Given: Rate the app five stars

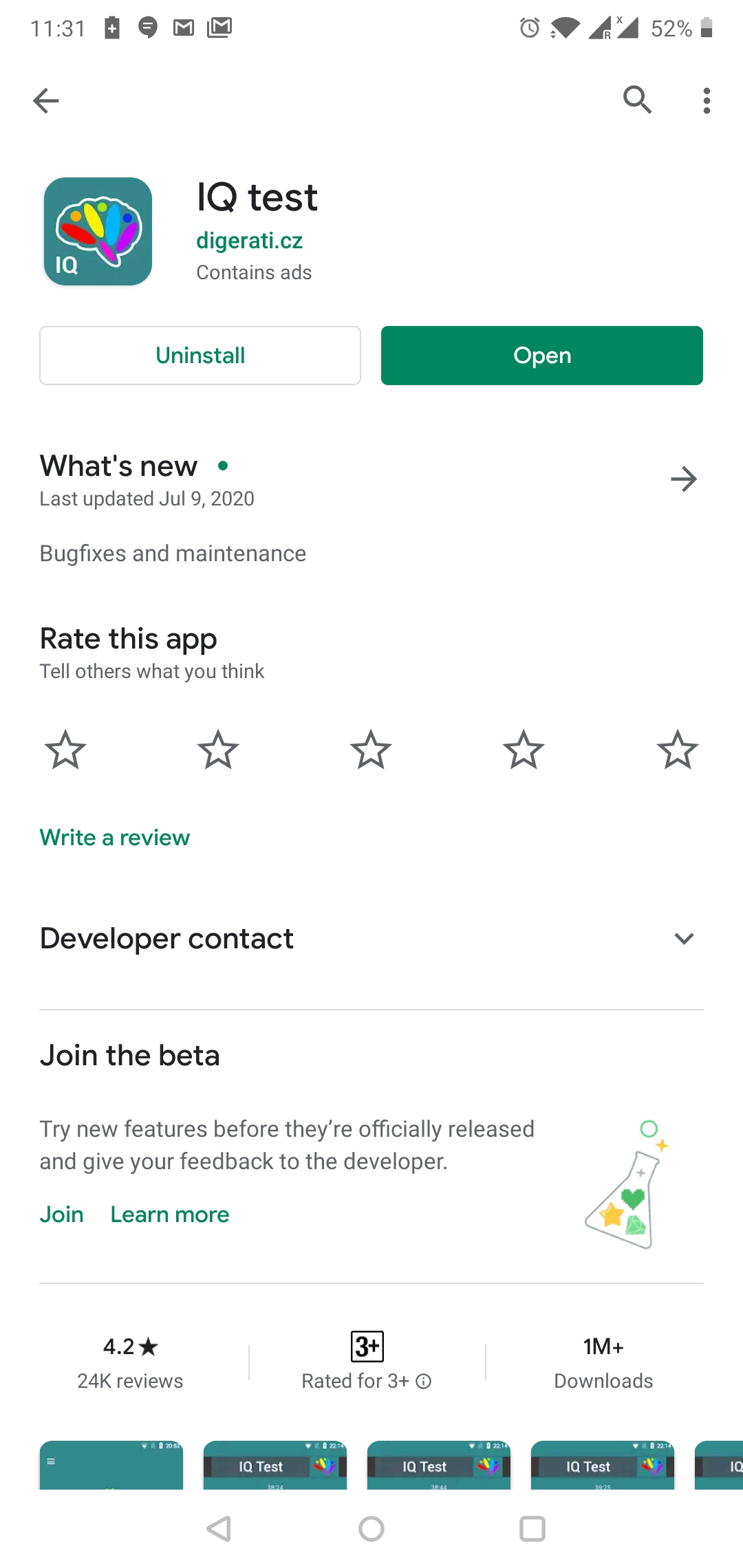Looking at the screenshot, I should coord(678,750).
